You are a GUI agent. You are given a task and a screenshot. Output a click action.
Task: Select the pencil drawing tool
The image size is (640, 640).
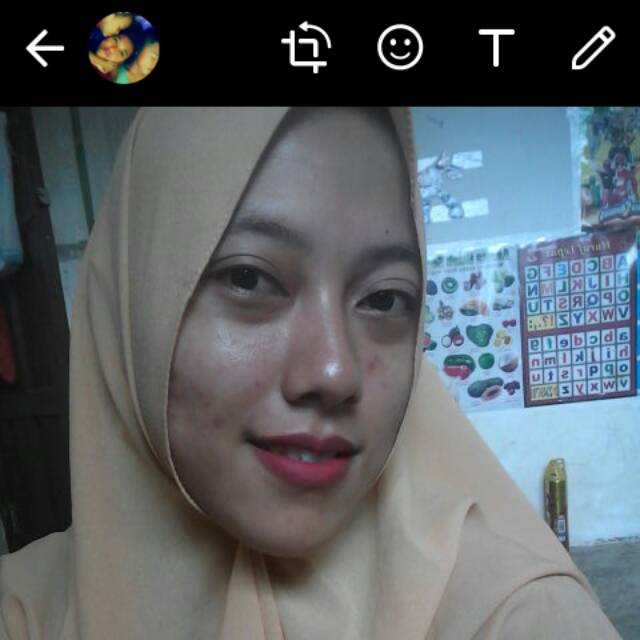point(592,48)
